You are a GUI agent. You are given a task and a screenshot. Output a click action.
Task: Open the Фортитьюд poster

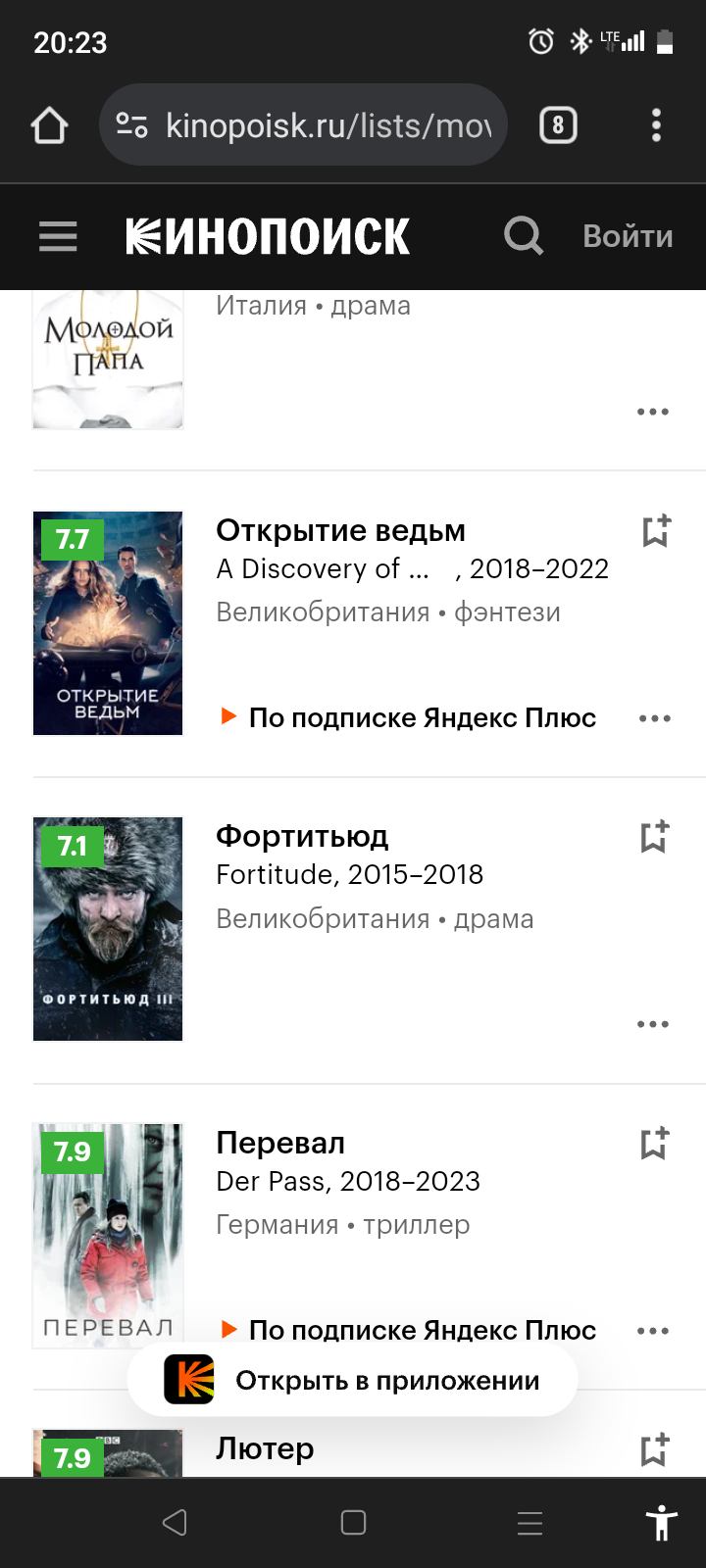(x=108, y=928)
